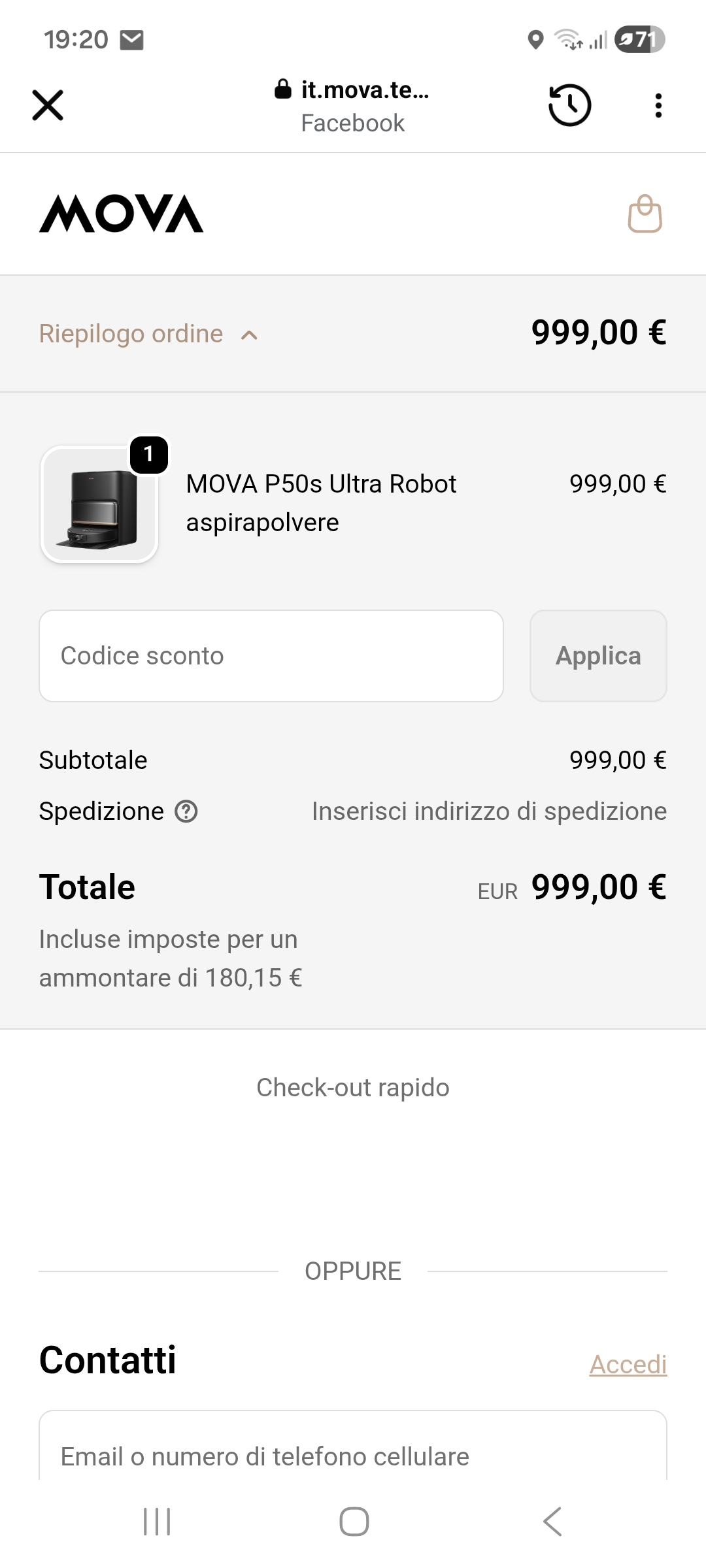This screenshot has height=1568, width=706.
Task: Open the recent apps view
Action: 157,1521
